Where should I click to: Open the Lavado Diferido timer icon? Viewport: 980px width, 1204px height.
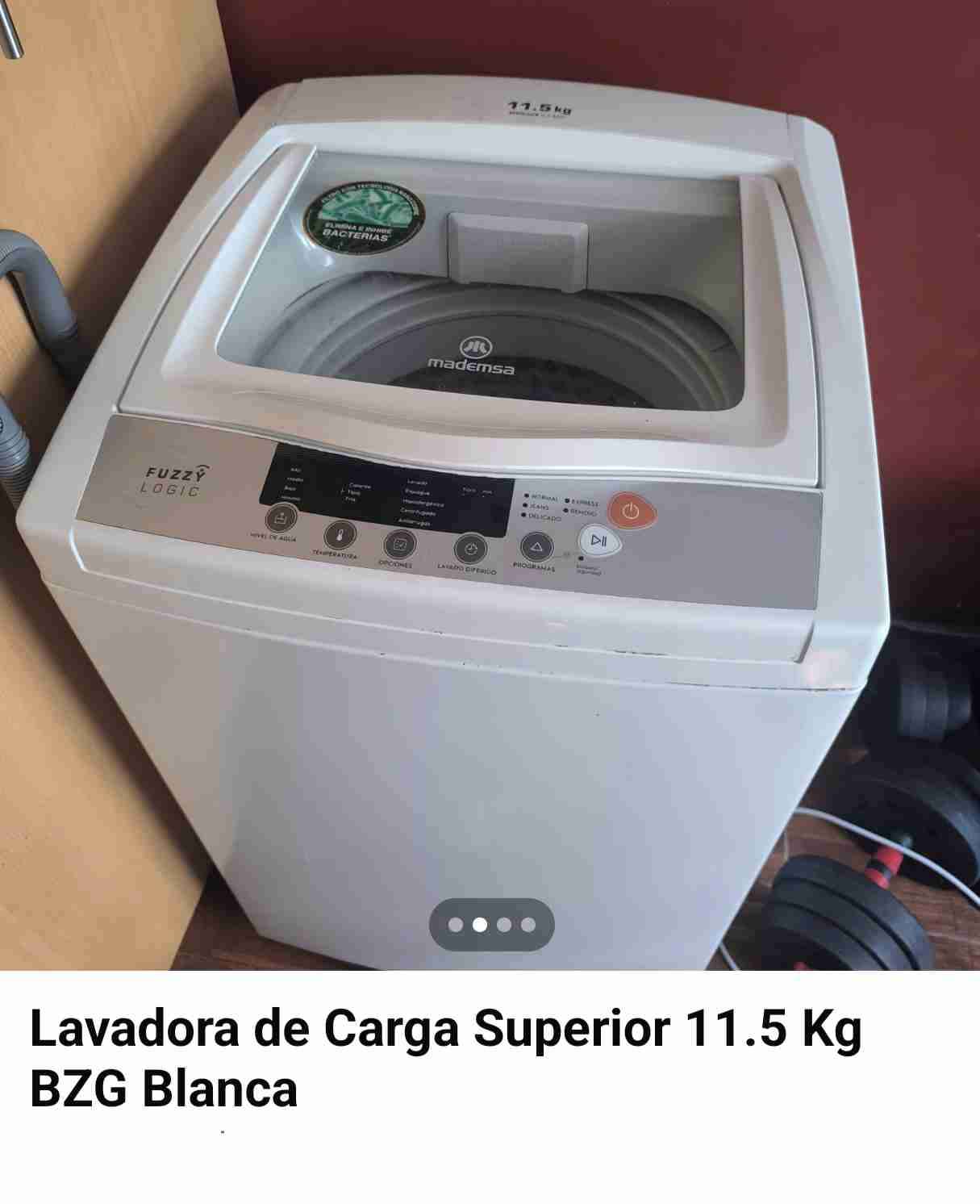(x=472, y=548)
